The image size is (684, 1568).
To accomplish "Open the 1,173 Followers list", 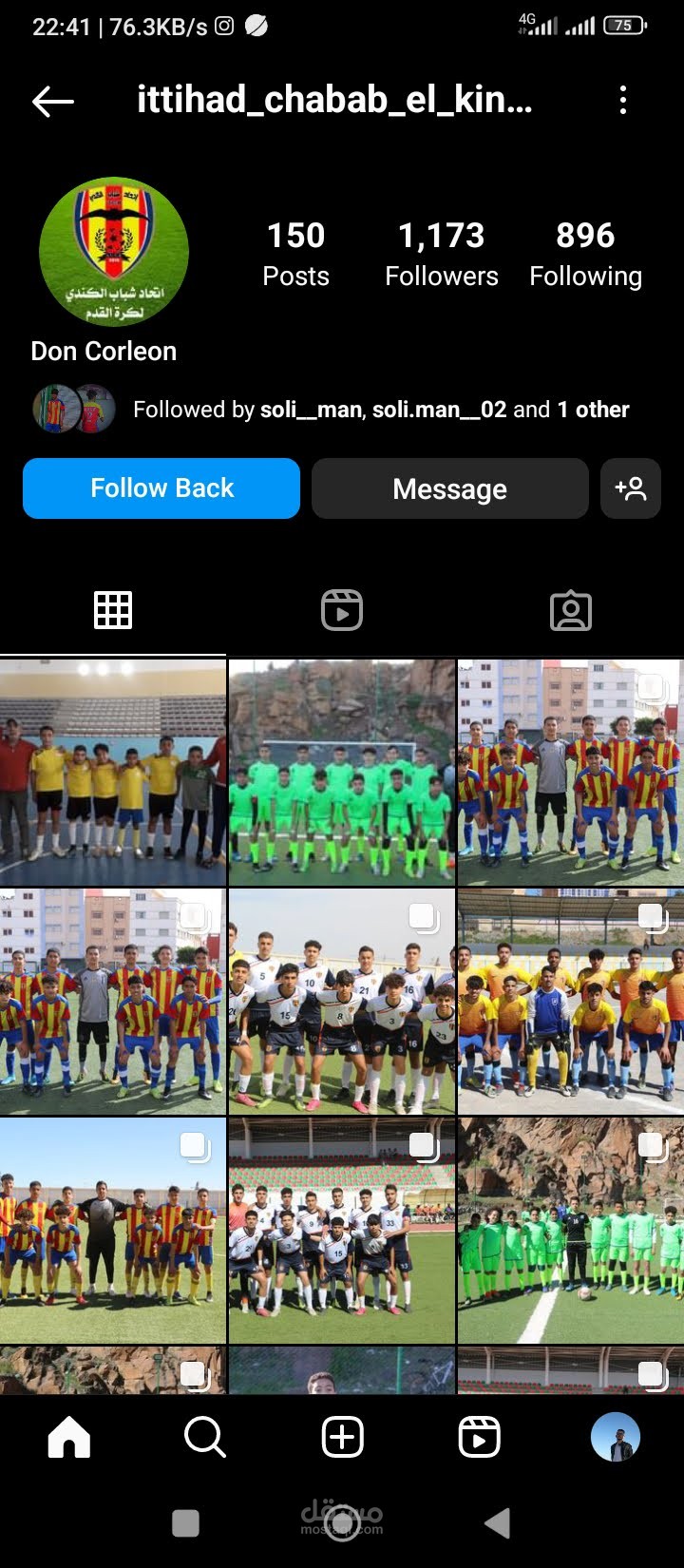I will click(x=441, y=254).
